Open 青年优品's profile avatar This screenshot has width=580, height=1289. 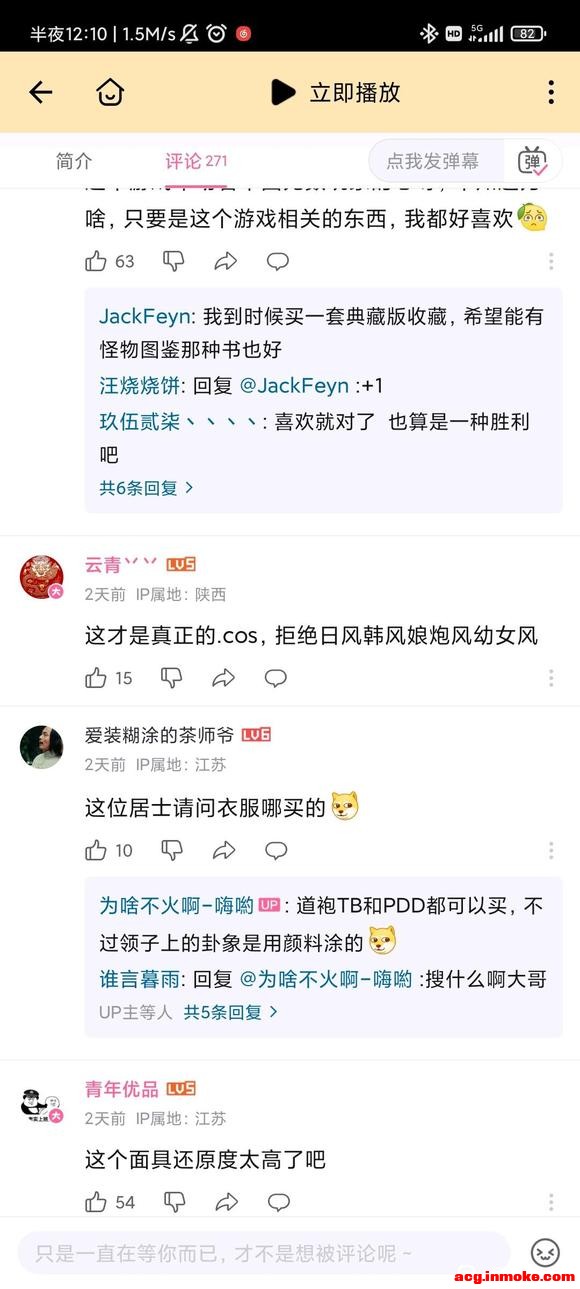pyautogui.click(x=42, y=1103)
